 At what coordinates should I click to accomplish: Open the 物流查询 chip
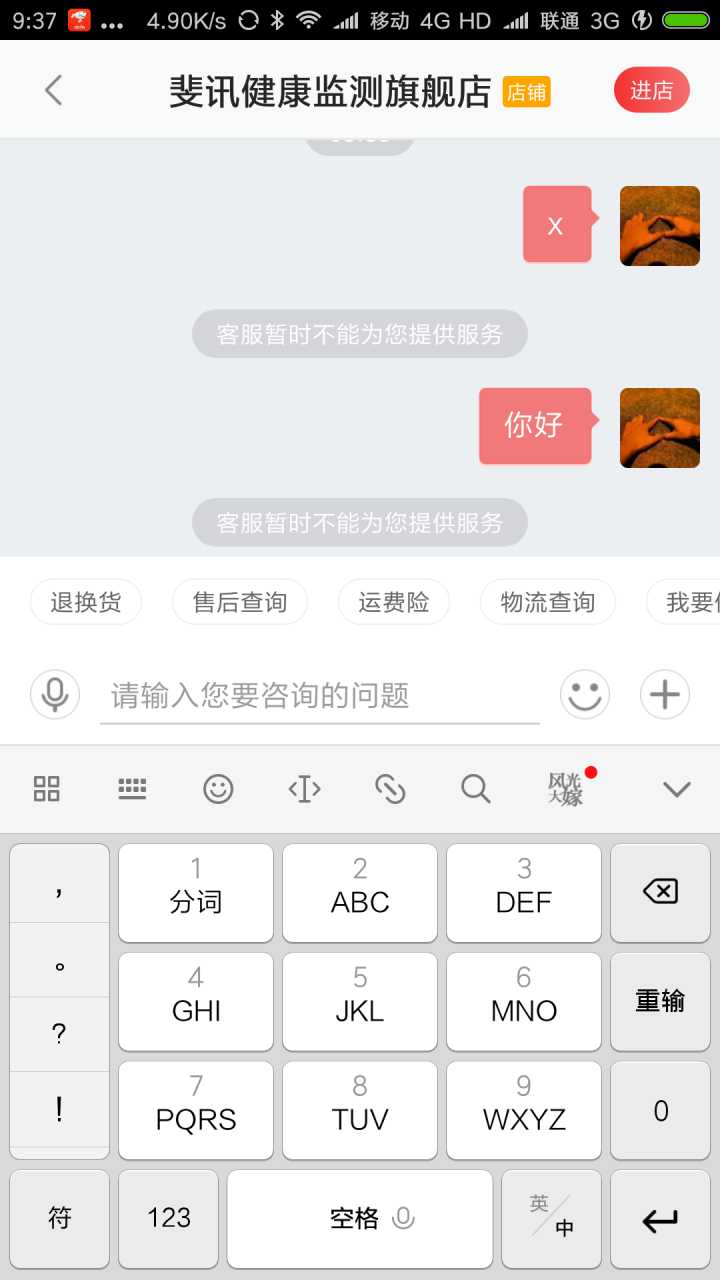548,602
